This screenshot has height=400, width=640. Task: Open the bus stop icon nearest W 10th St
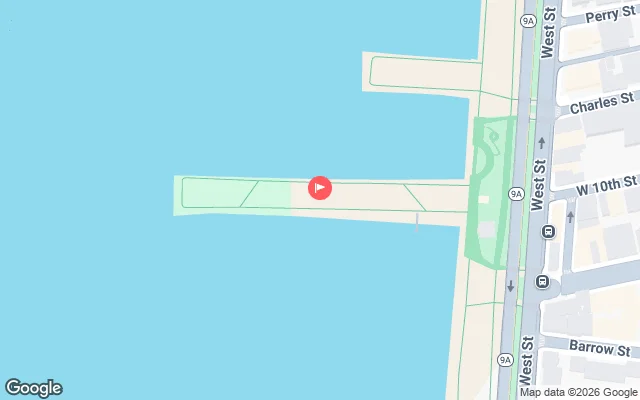pyautogui.click(x=549, y=232)
